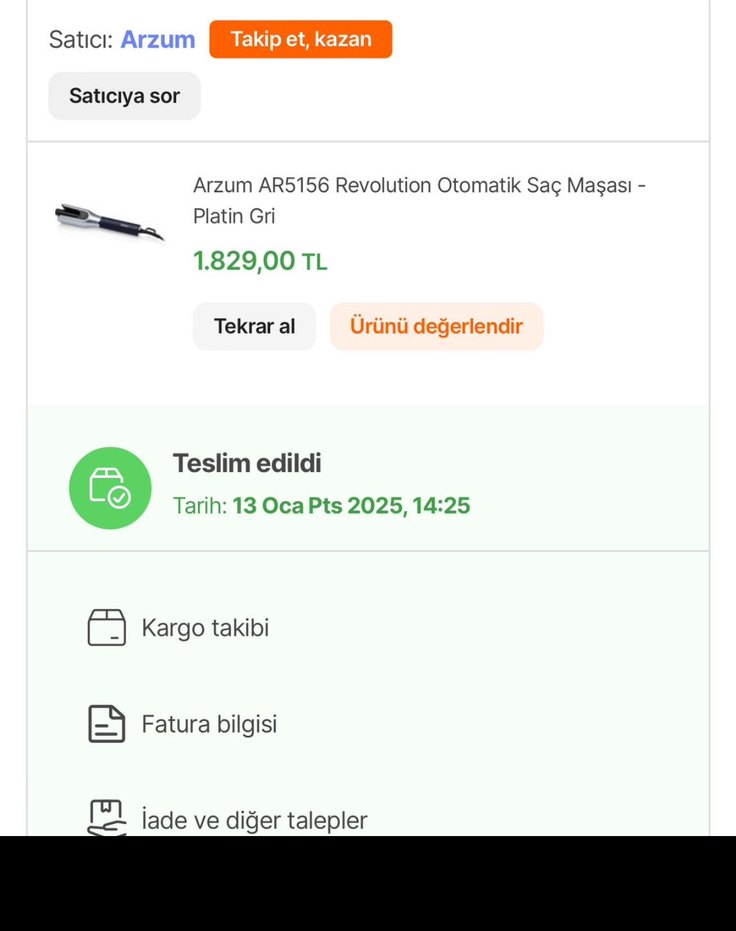The image size is (736, 931).
Task: Click the Takip et, kazan button
Action: (x=300, y=39)
